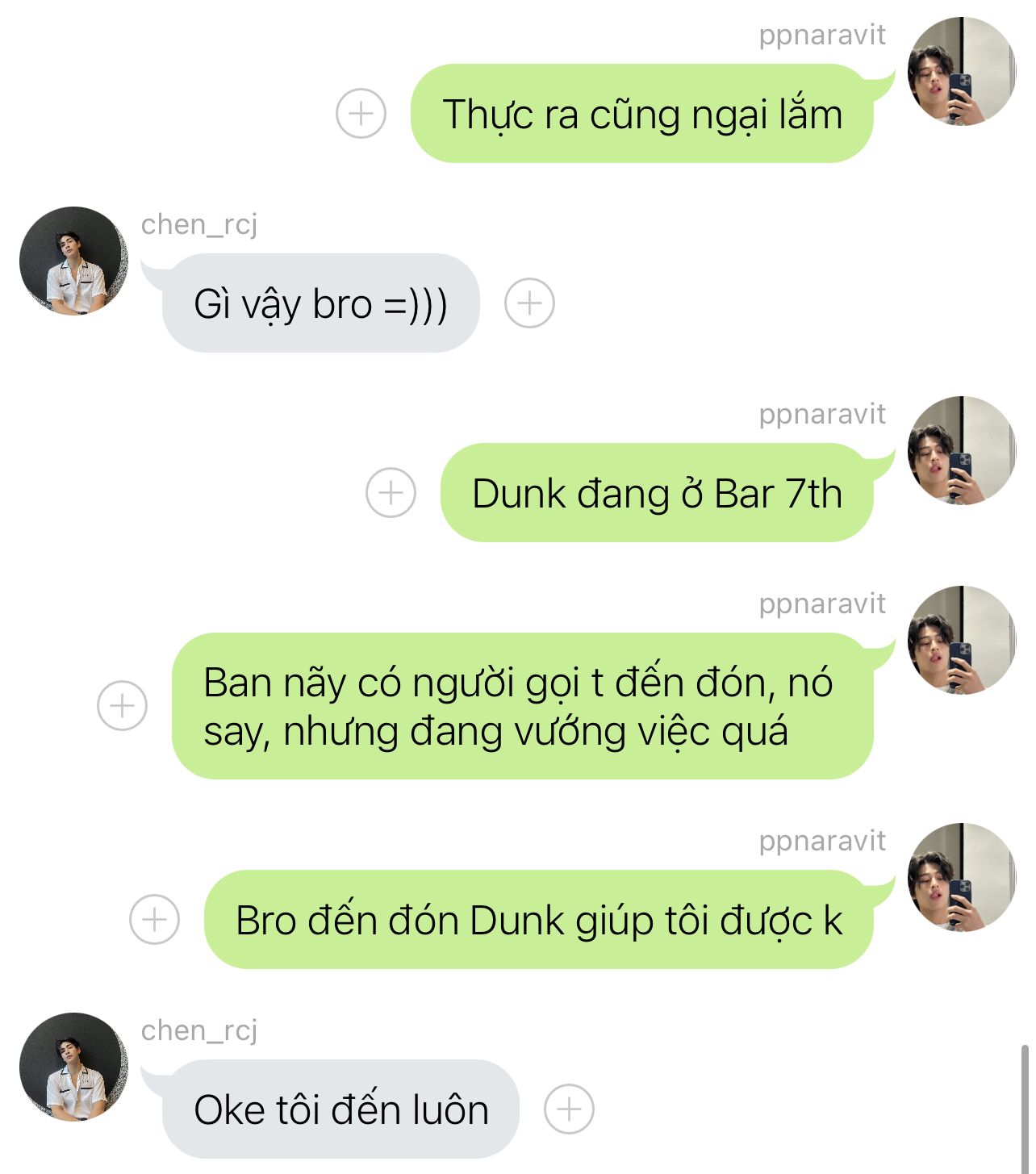1036x1174 pixels.
Task: Tap the plus button next to "Dunk đang ở Bar 7th"
Action: tap(391, 492)
